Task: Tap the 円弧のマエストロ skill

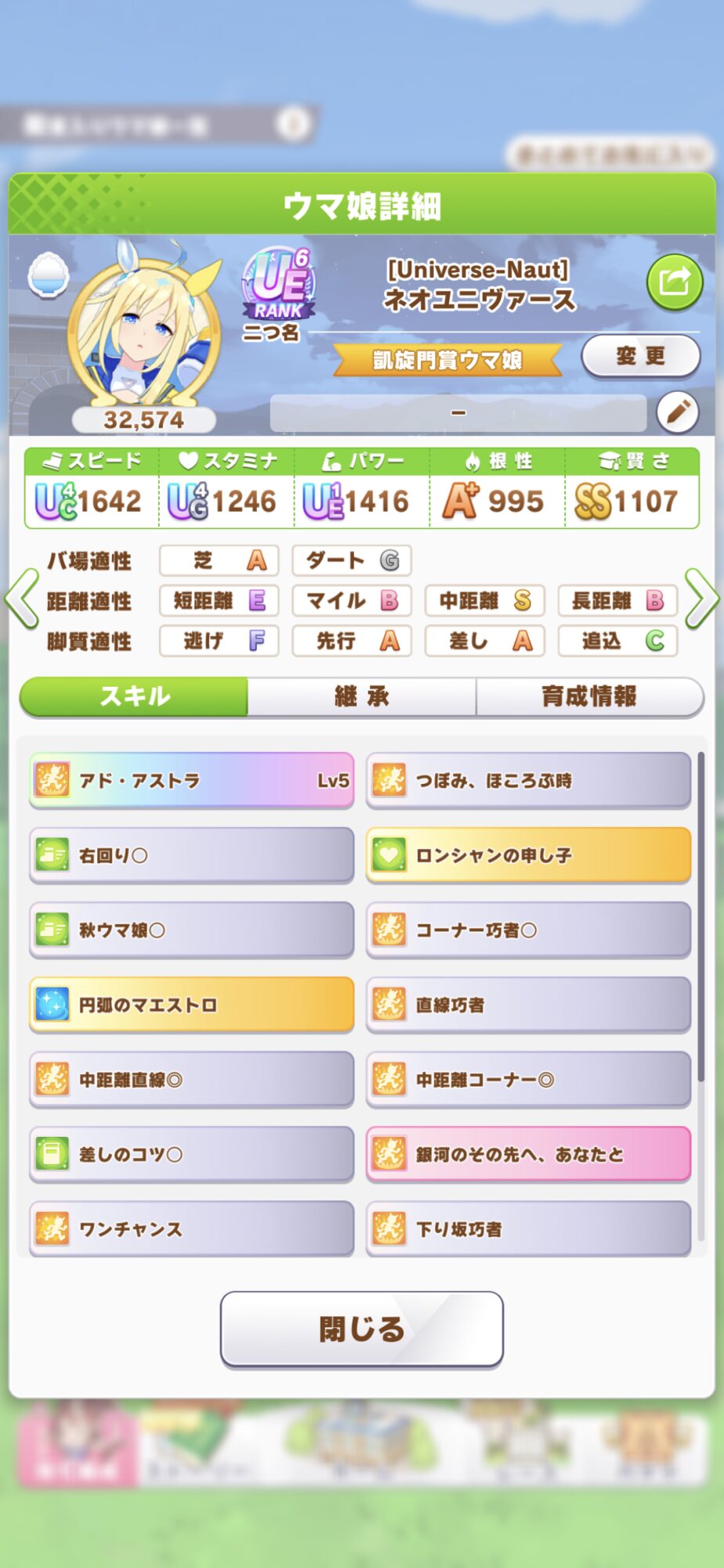Action: click(x=191, y=1004)
